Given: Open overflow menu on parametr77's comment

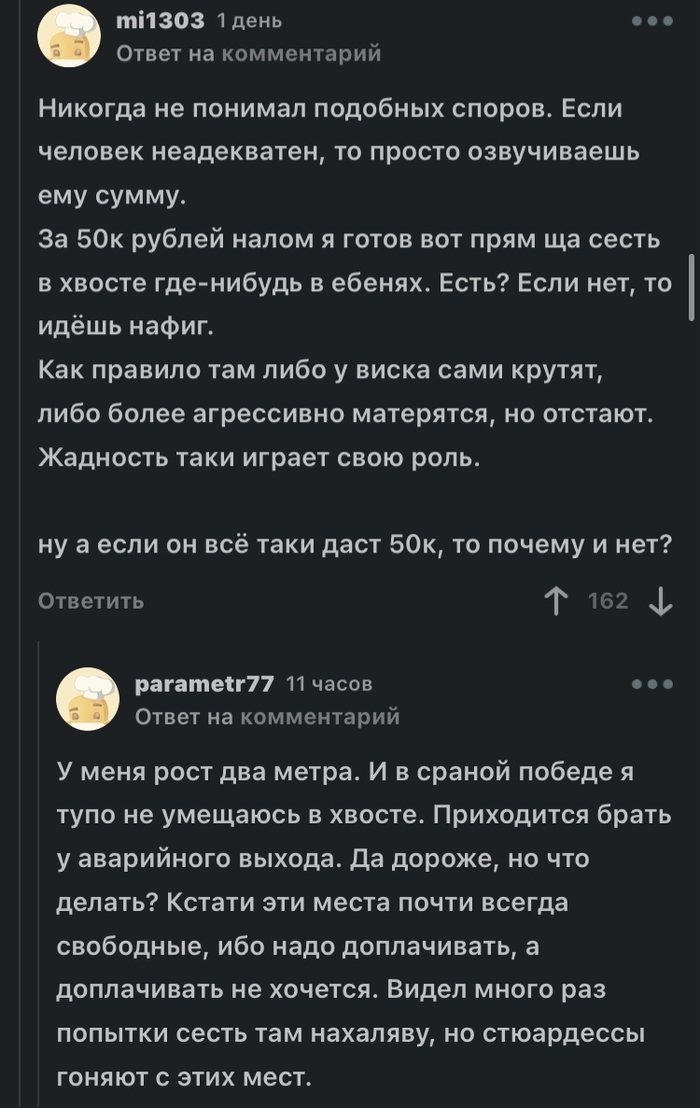Looking at the screenshot, I should (653, 684).
